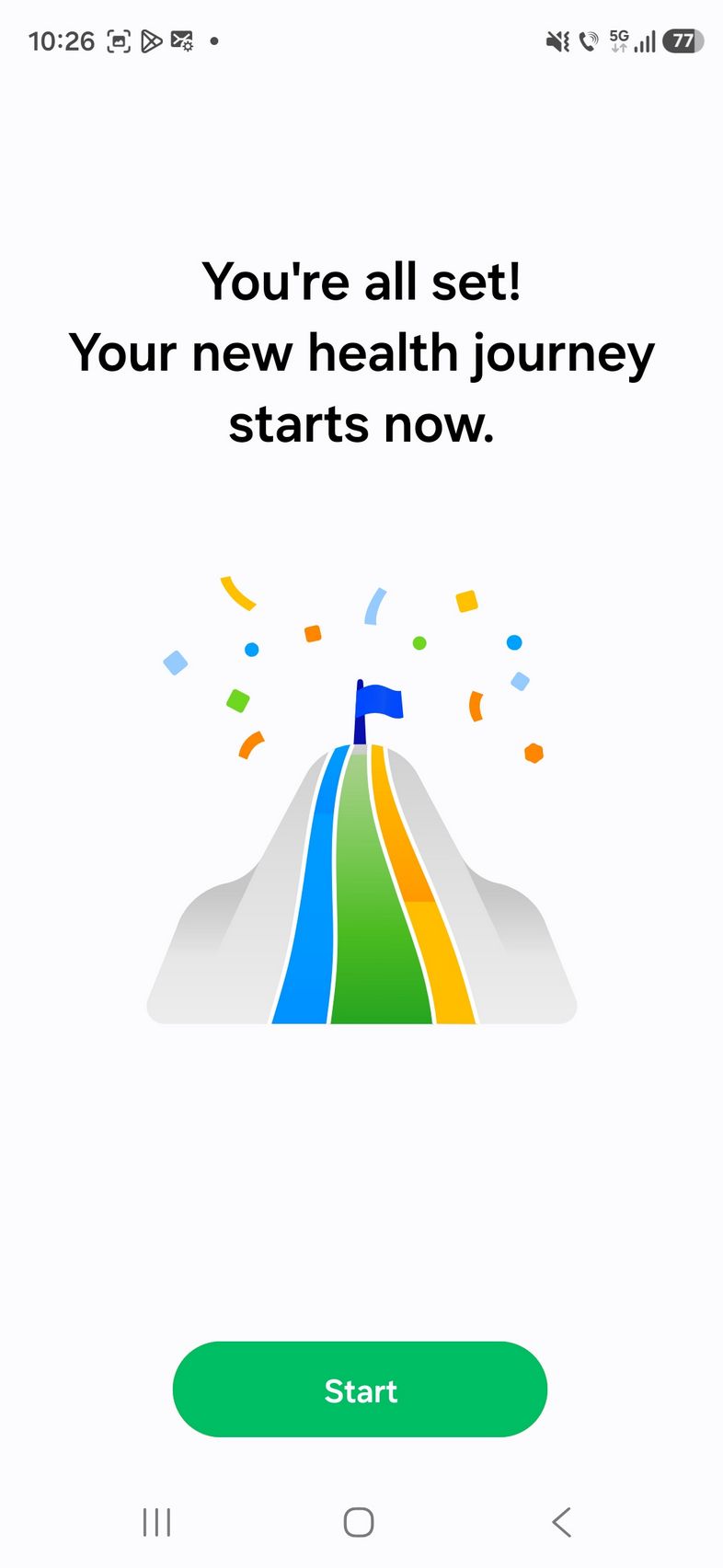Return to the home screen
Image resolution: width=723 pixels, height=1568 pixels.
(359, 1522)
